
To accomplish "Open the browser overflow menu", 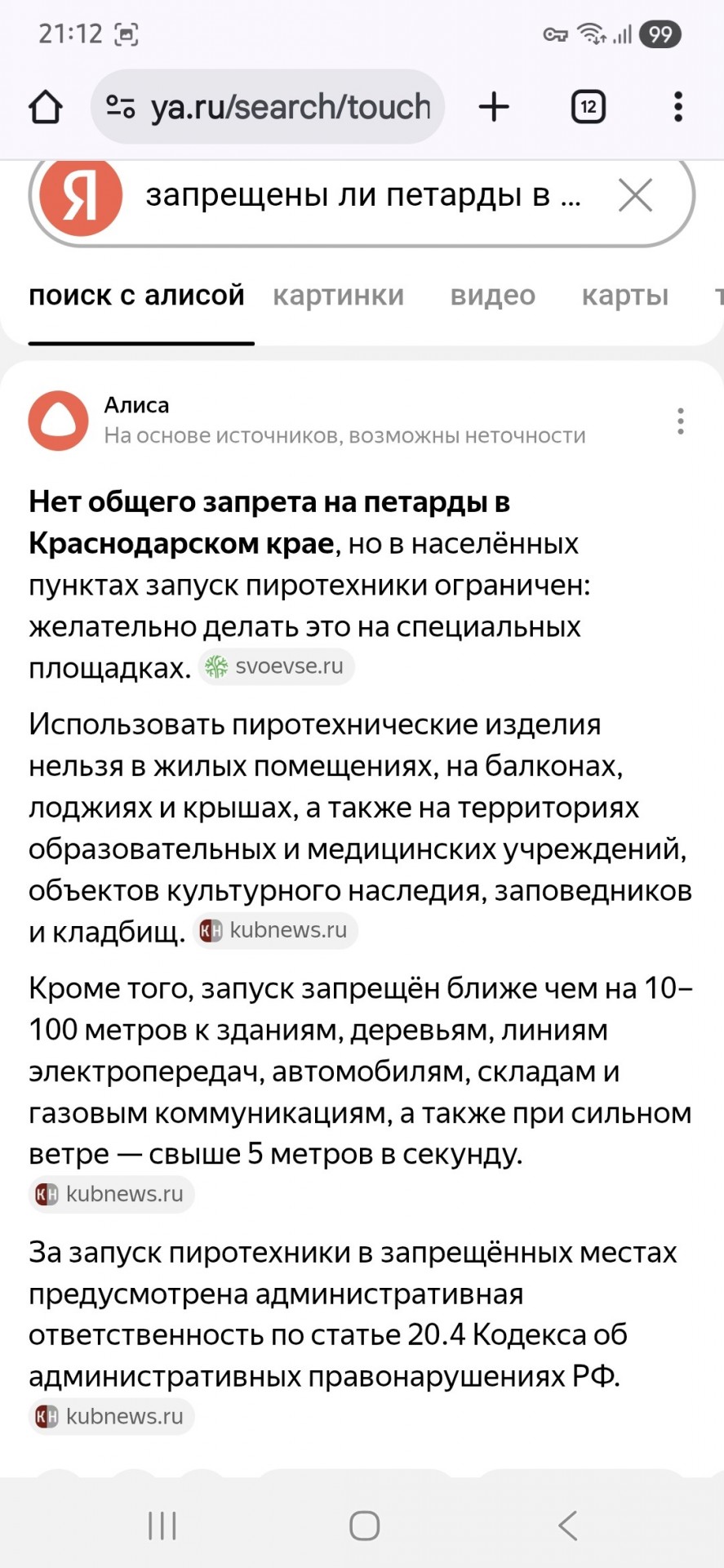I will [x=677, y=107].
